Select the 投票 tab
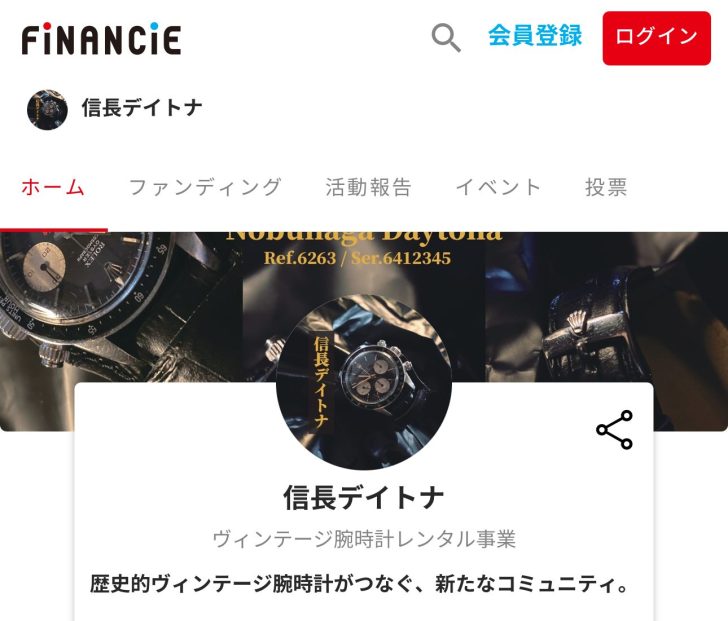 point(606,187)
